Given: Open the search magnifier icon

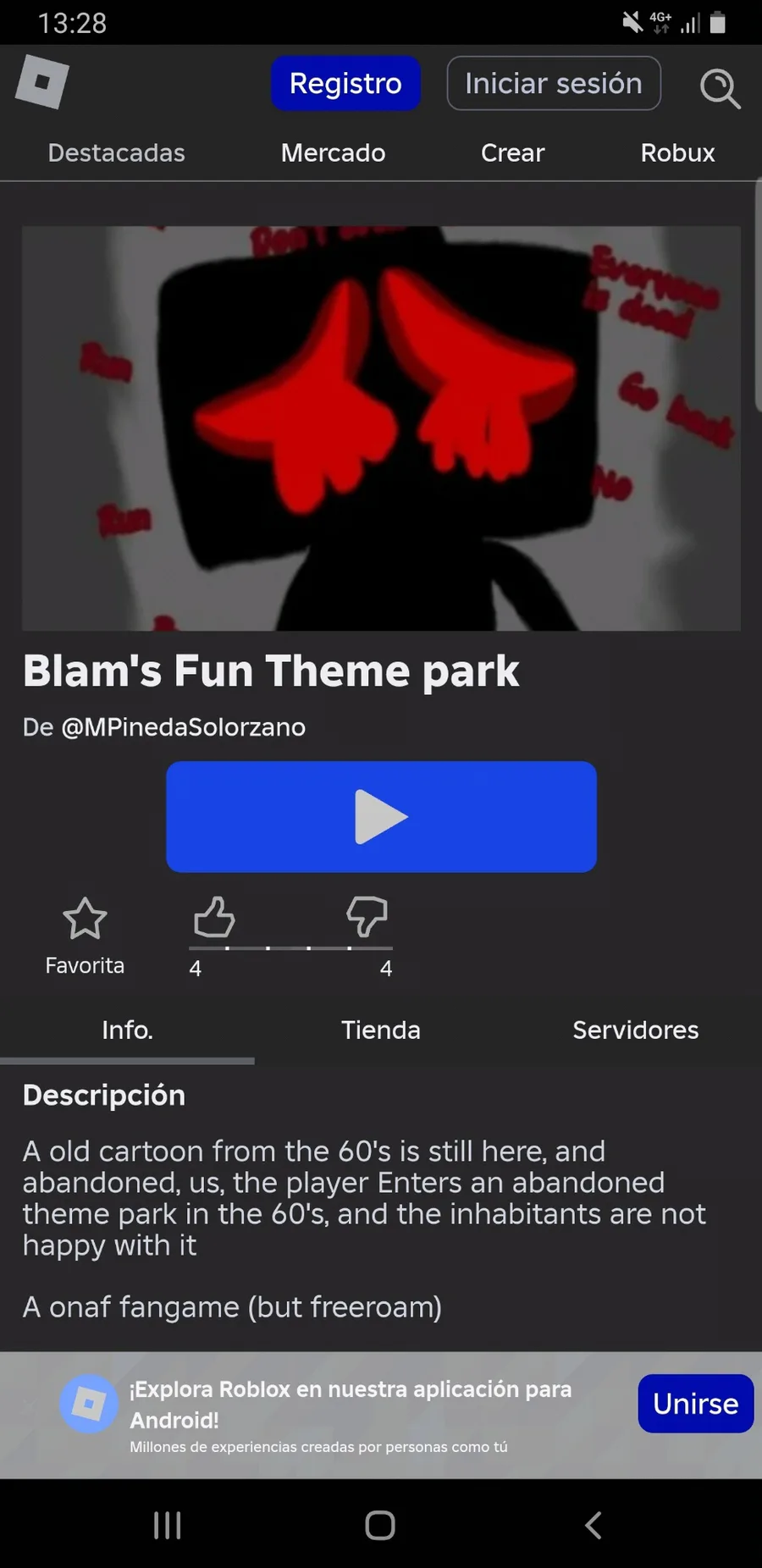Looking at the screenshot, I should [720, 88].
